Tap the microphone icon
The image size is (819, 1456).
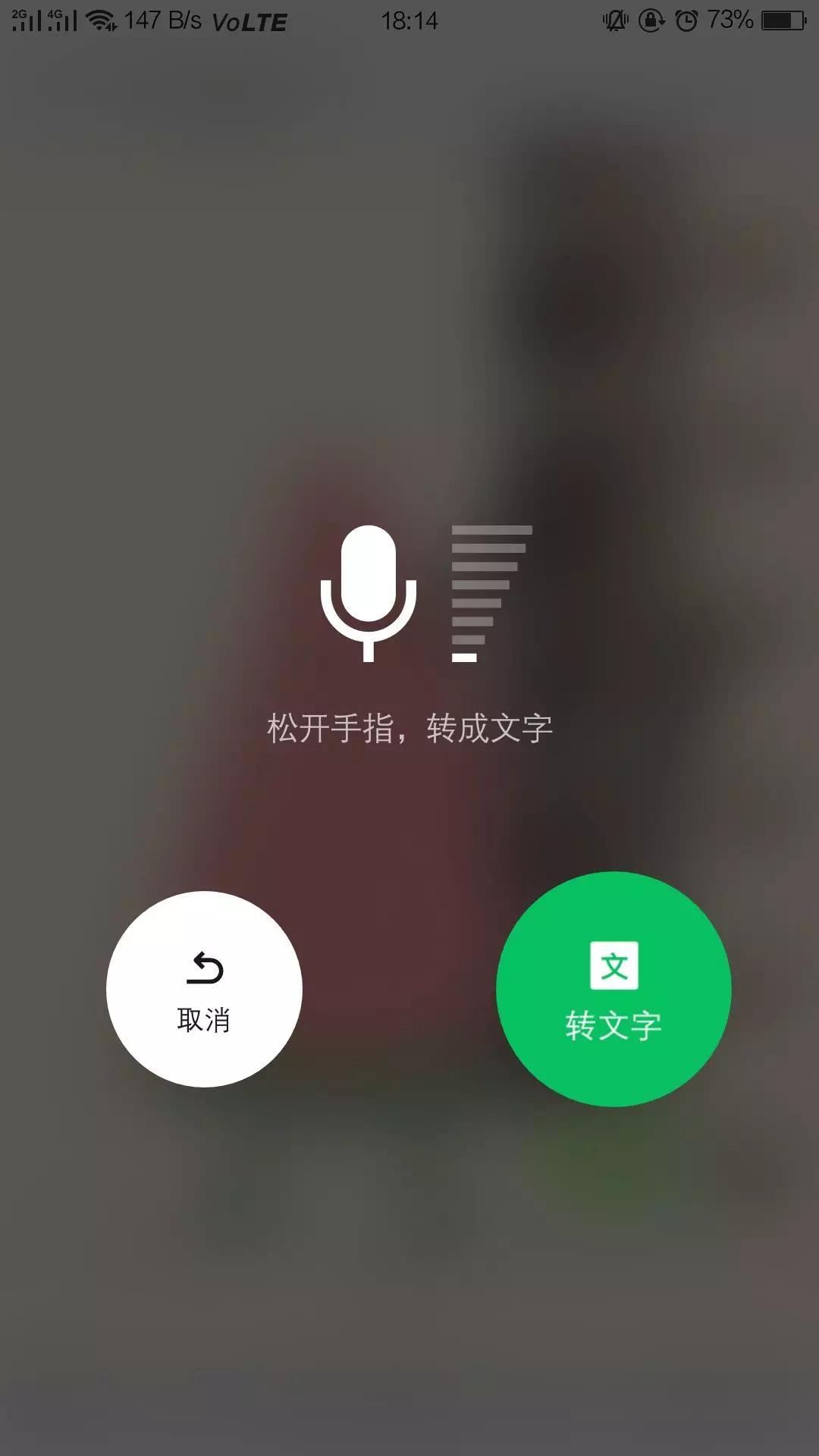click(x=369, y=591)
